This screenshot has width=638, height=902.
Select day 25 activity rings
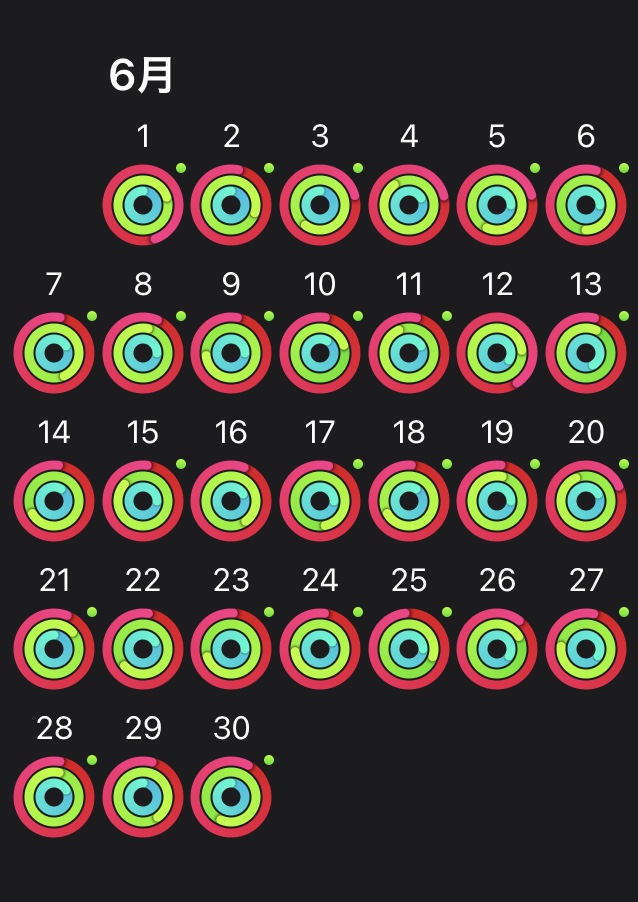pos(408,649)
